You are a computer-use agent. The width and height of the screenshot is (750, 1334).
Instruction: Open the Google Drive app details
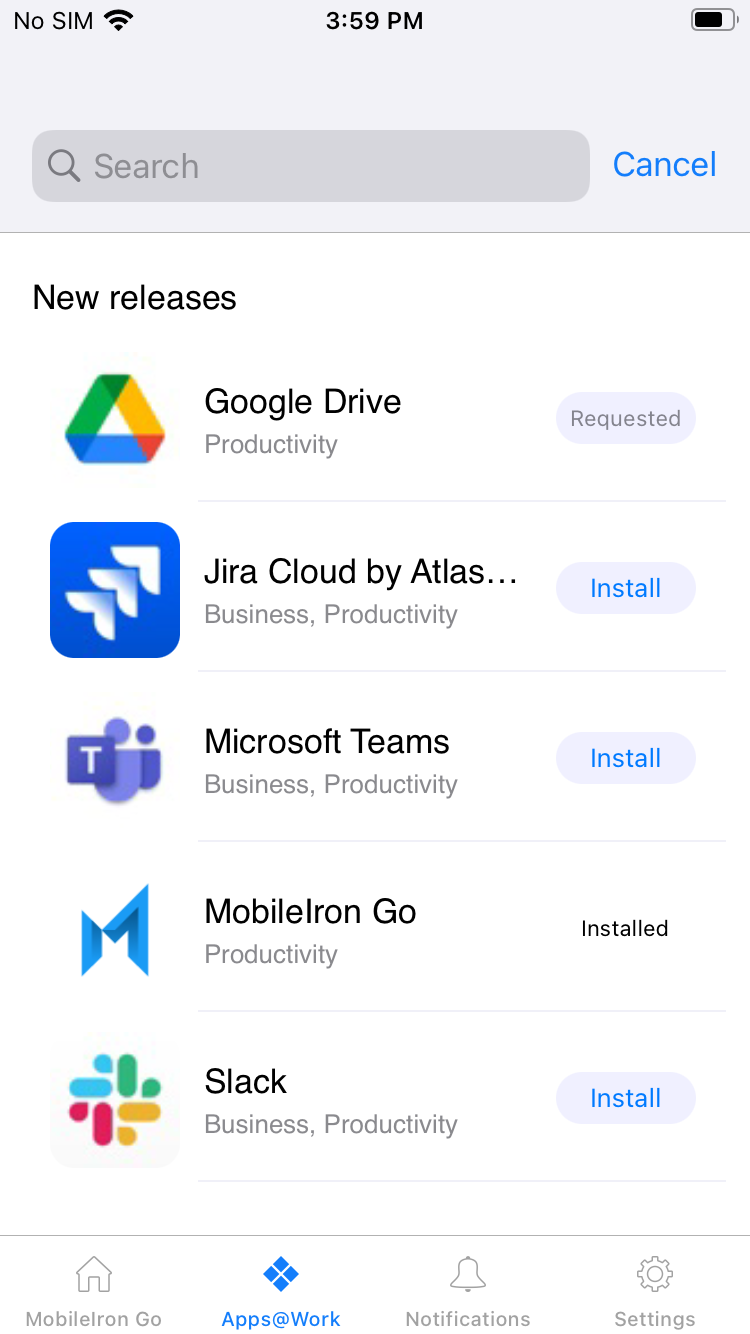coord(302,418)
